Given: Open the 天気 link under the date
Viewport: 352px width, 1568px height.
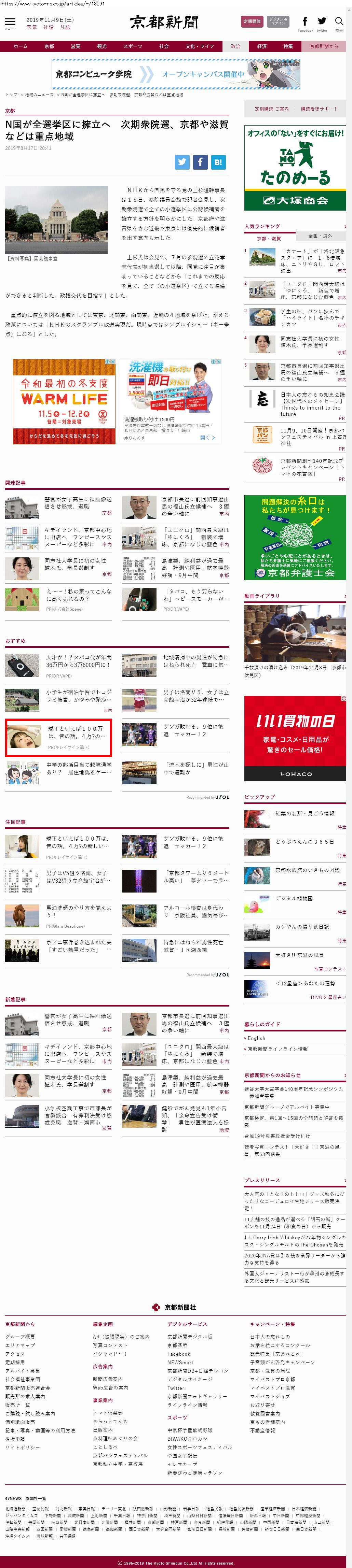Looking at the screenshot, I should tap(31, 27).
